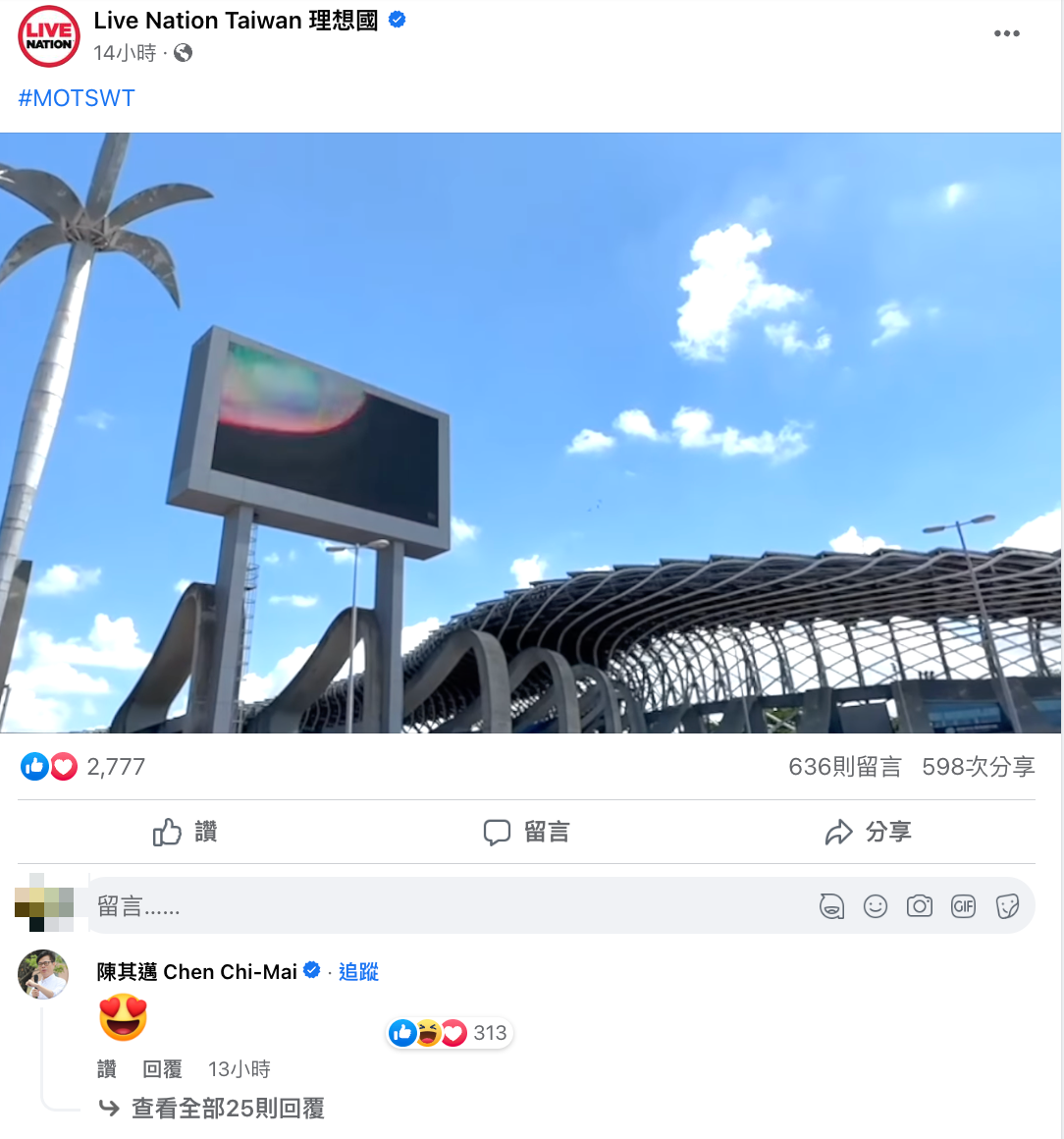Add a GIF to the comment
Viewport: 1064px width, 1139px height.
[964, 906]
